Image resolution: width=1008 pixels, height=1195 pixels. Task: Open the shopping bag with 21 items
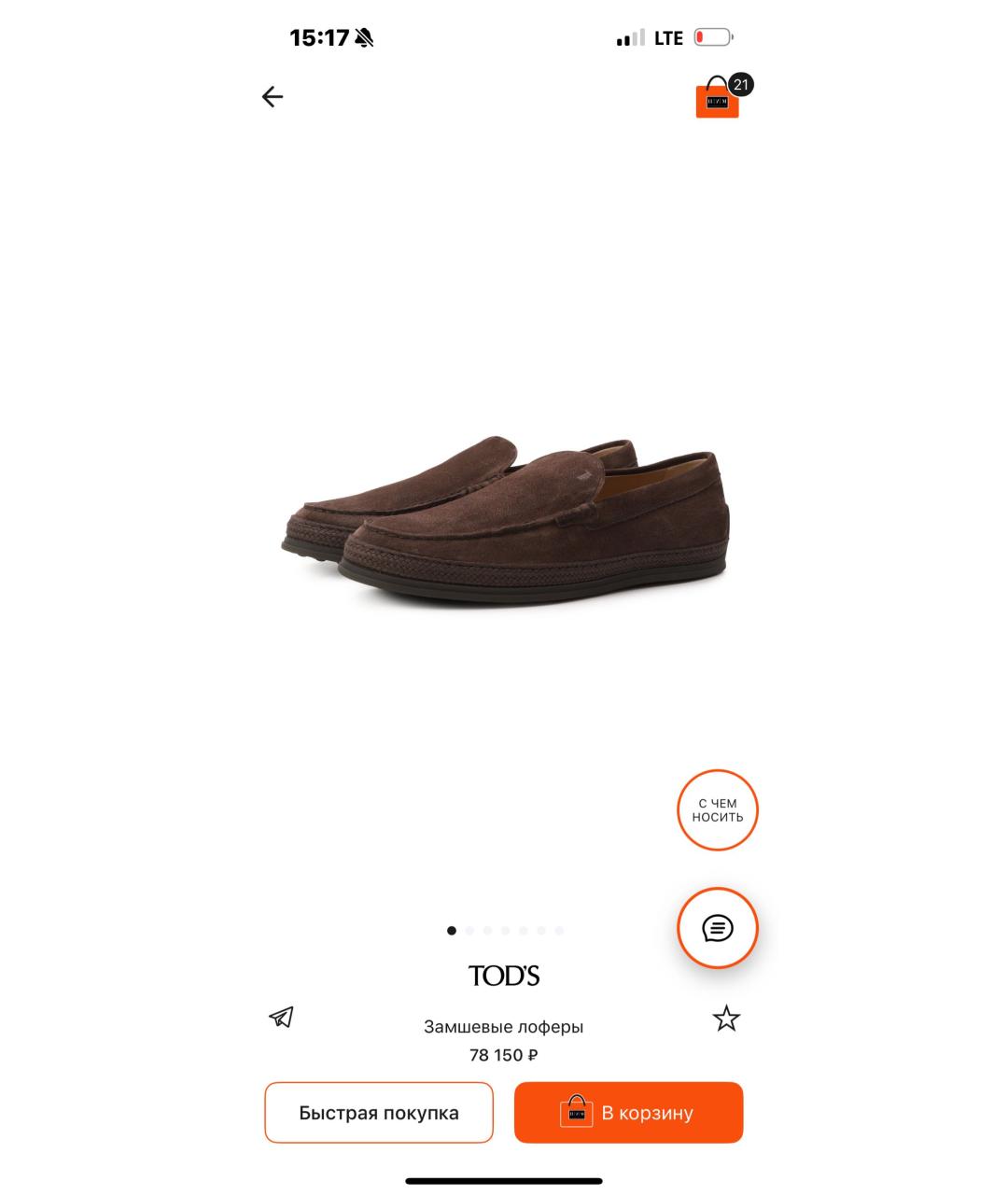(719, 99)
